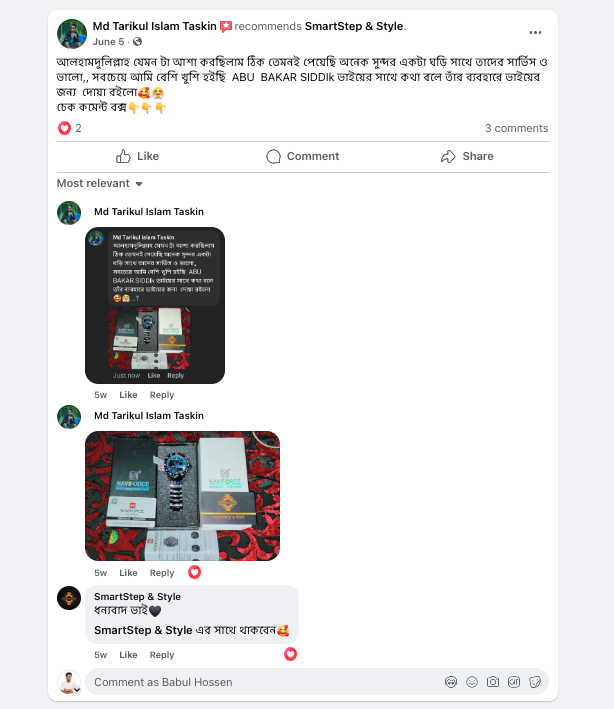Screen dimensions: 614x709
Task: Reply to SmartStep & Style's comment
Action: coord(162,655)
